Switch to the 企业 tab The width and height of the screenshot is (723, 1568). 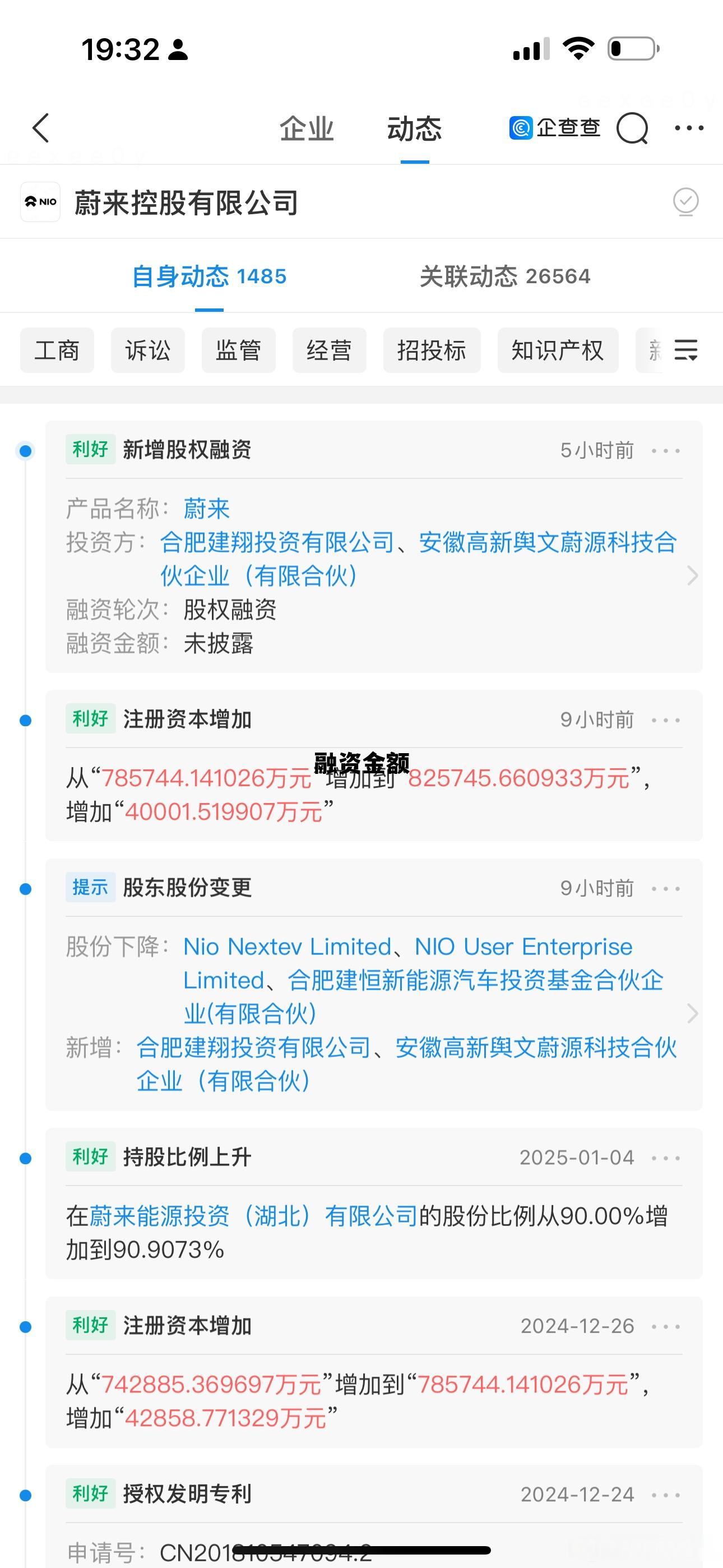coord(305,129)
